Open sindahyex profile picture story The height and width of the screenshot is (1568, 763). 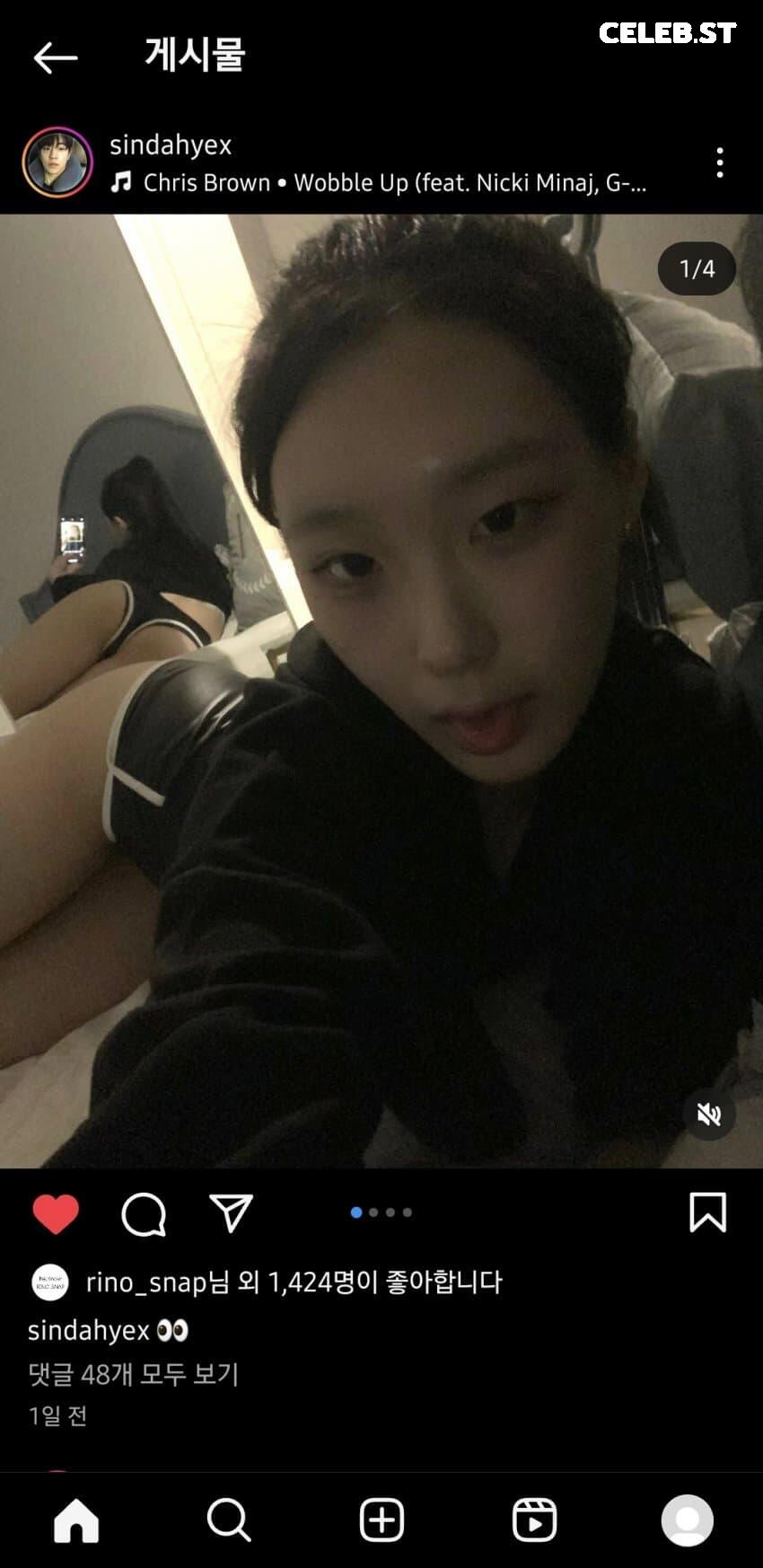[57, 163]
